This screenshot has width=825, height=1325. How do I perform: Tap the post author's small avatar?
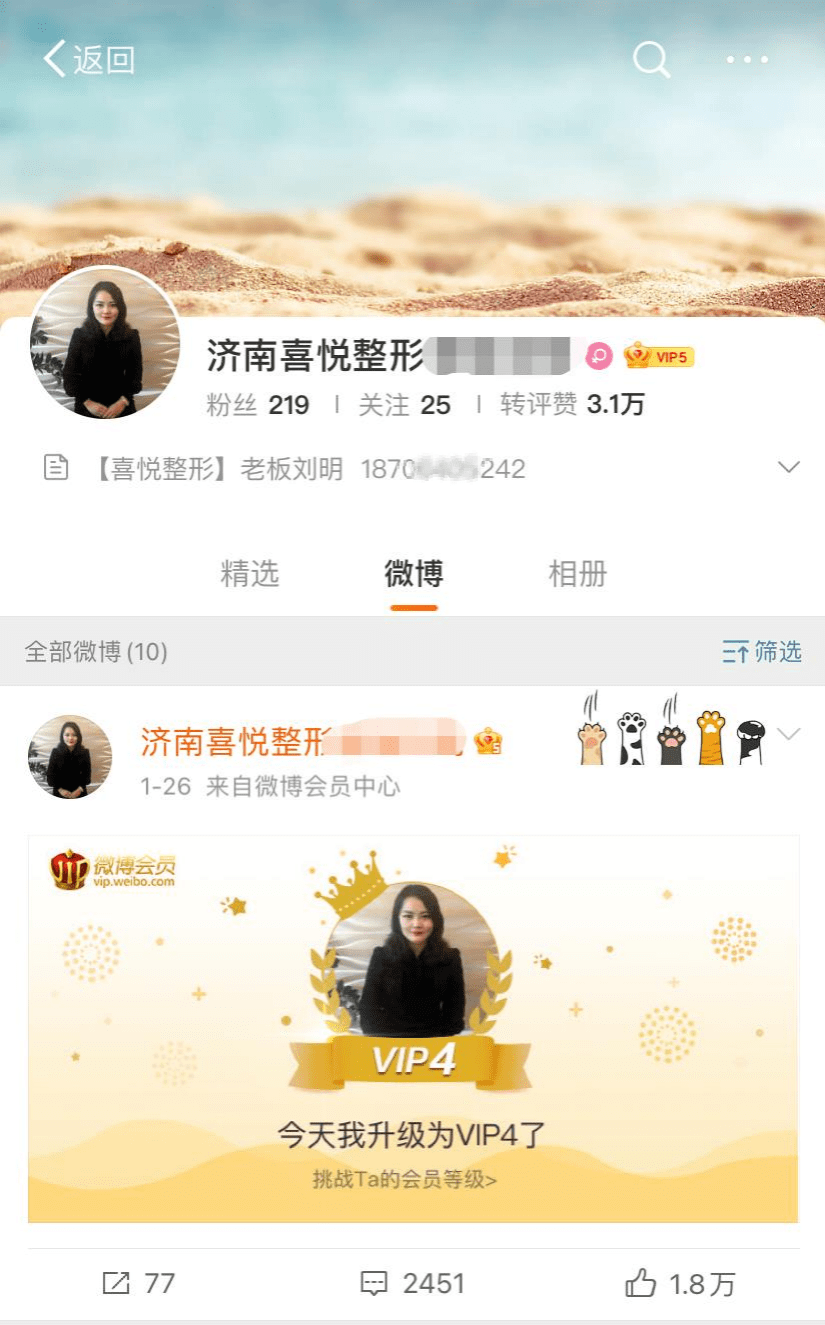pos(70,757)
